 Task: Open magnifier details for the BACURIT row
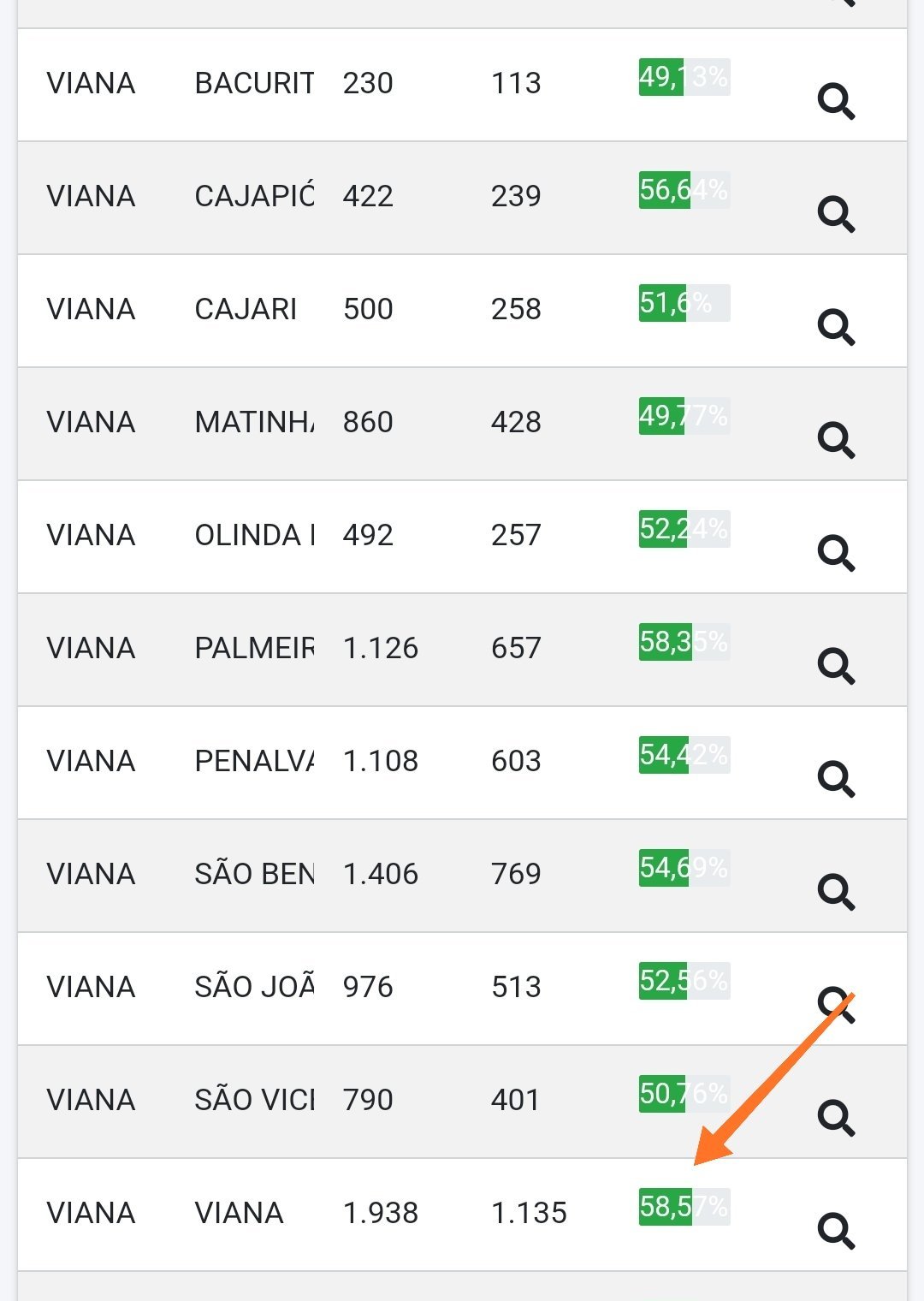pos(836,101)
